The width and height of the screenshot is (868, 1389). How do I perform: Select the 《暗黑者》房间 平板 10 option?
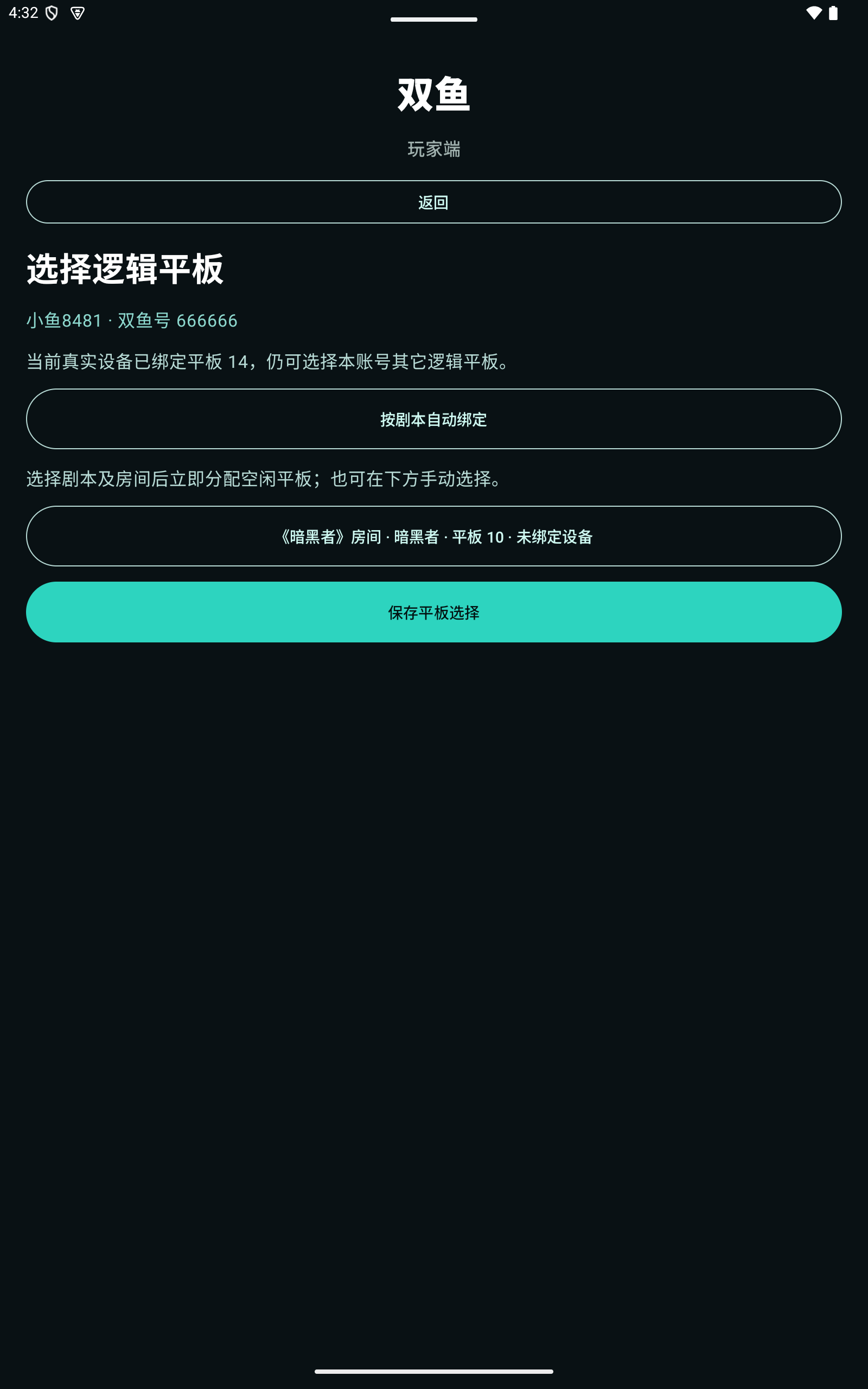[434, 536]
